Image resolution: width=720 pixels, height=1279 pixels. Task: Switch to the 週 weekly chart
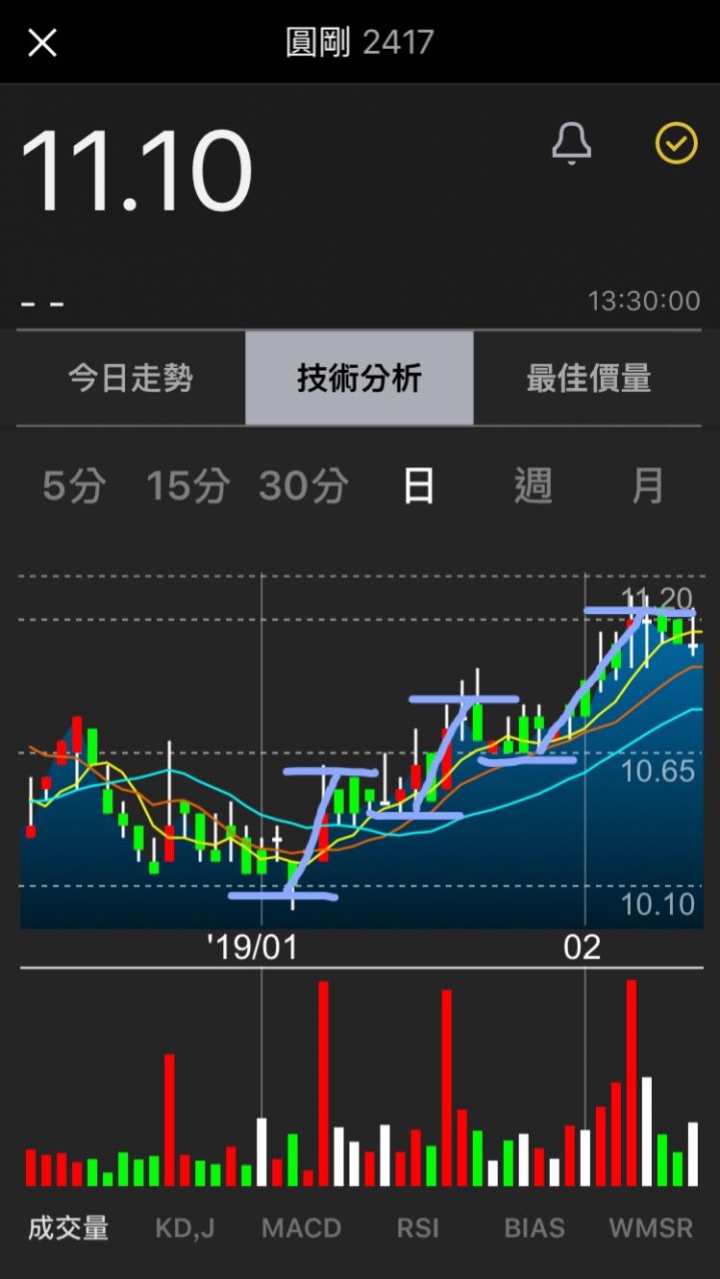(x=534, y=486)
